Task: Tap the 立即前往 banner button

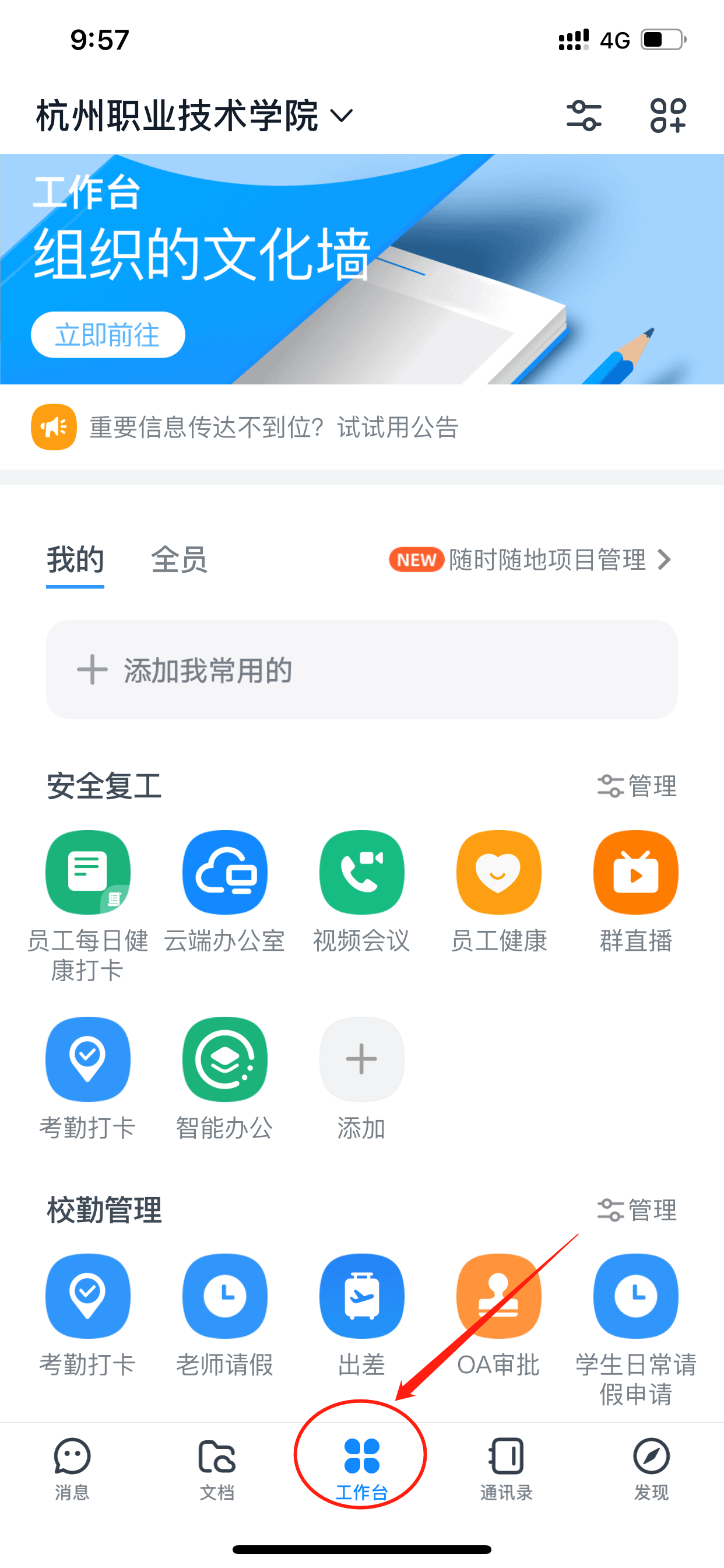Action: [x=108, y=335]
